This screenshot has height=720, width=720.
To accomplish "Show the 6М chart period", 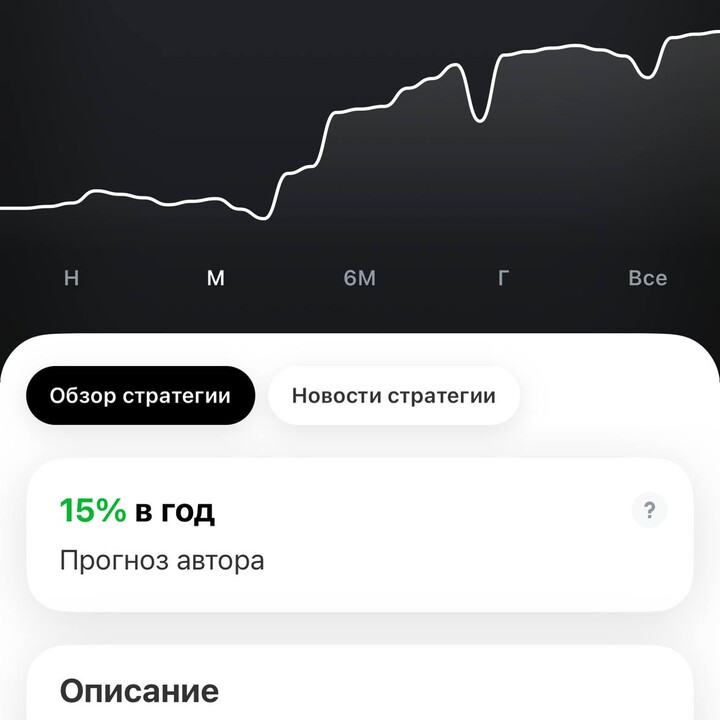I will click(x=359, y=278).
